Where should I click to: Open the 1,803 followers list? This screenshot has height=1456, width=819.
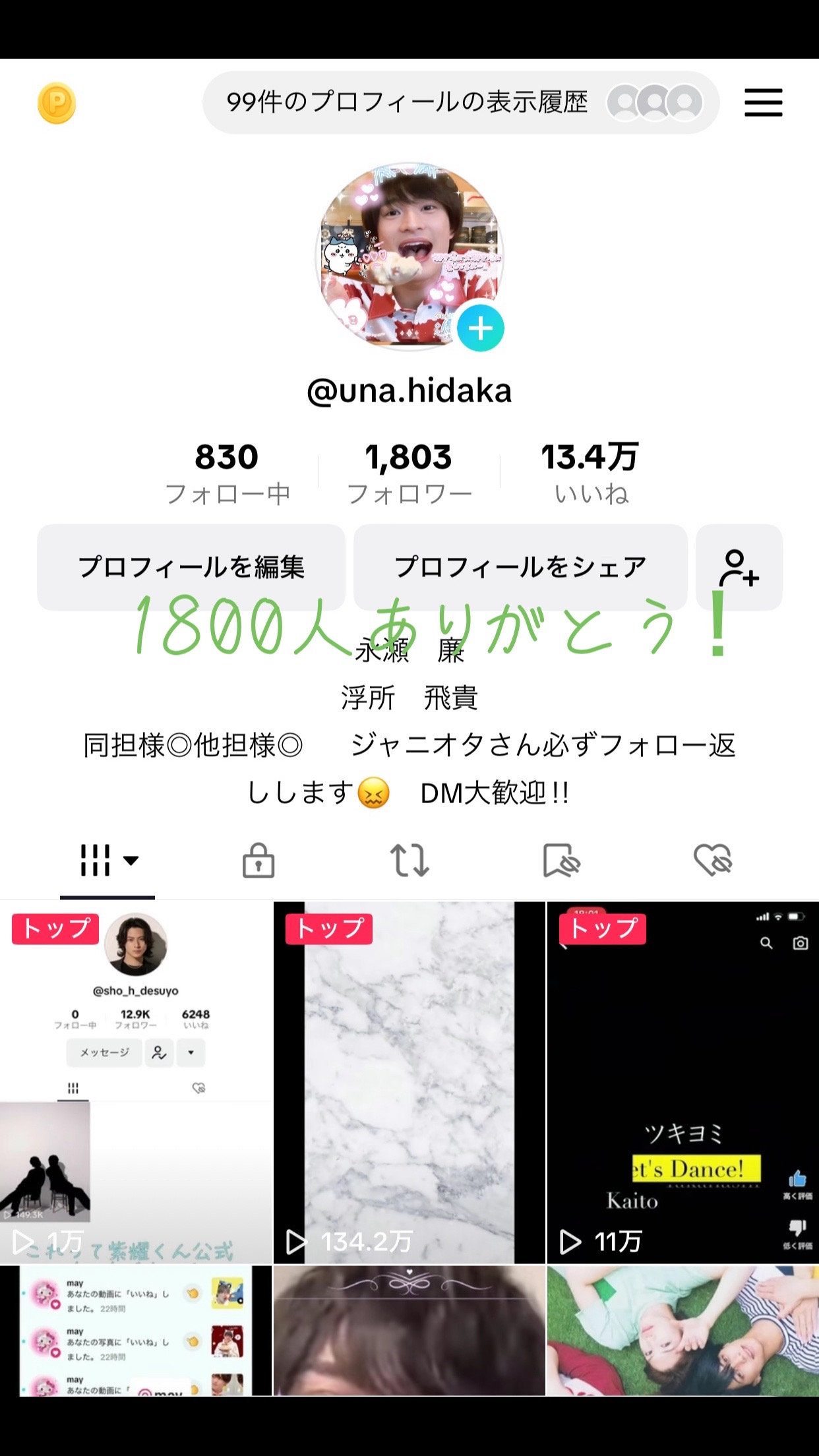(409, 472)
